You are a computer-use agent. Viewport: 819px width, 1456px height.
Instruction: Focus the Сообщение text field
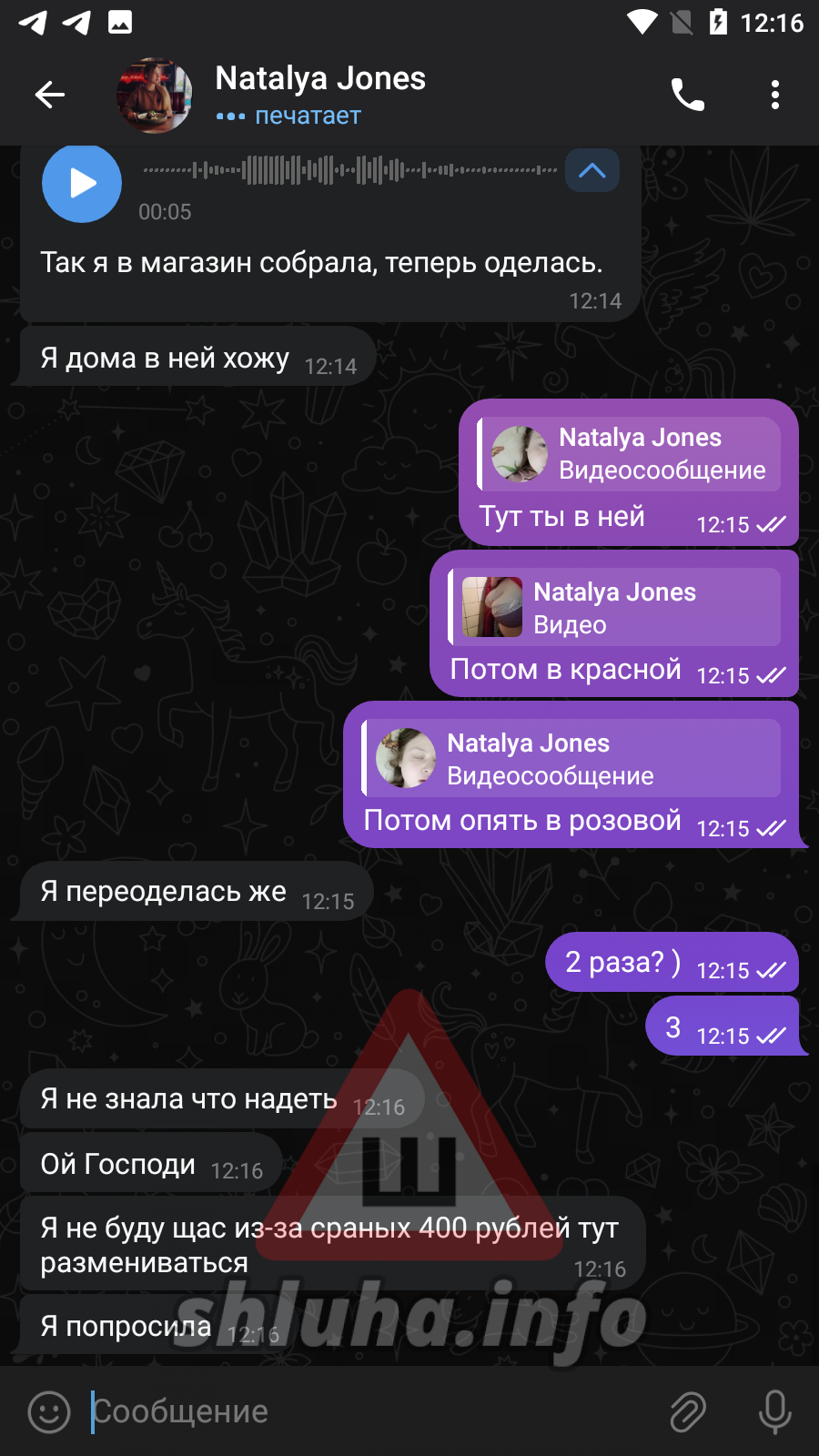(364, 1412)
